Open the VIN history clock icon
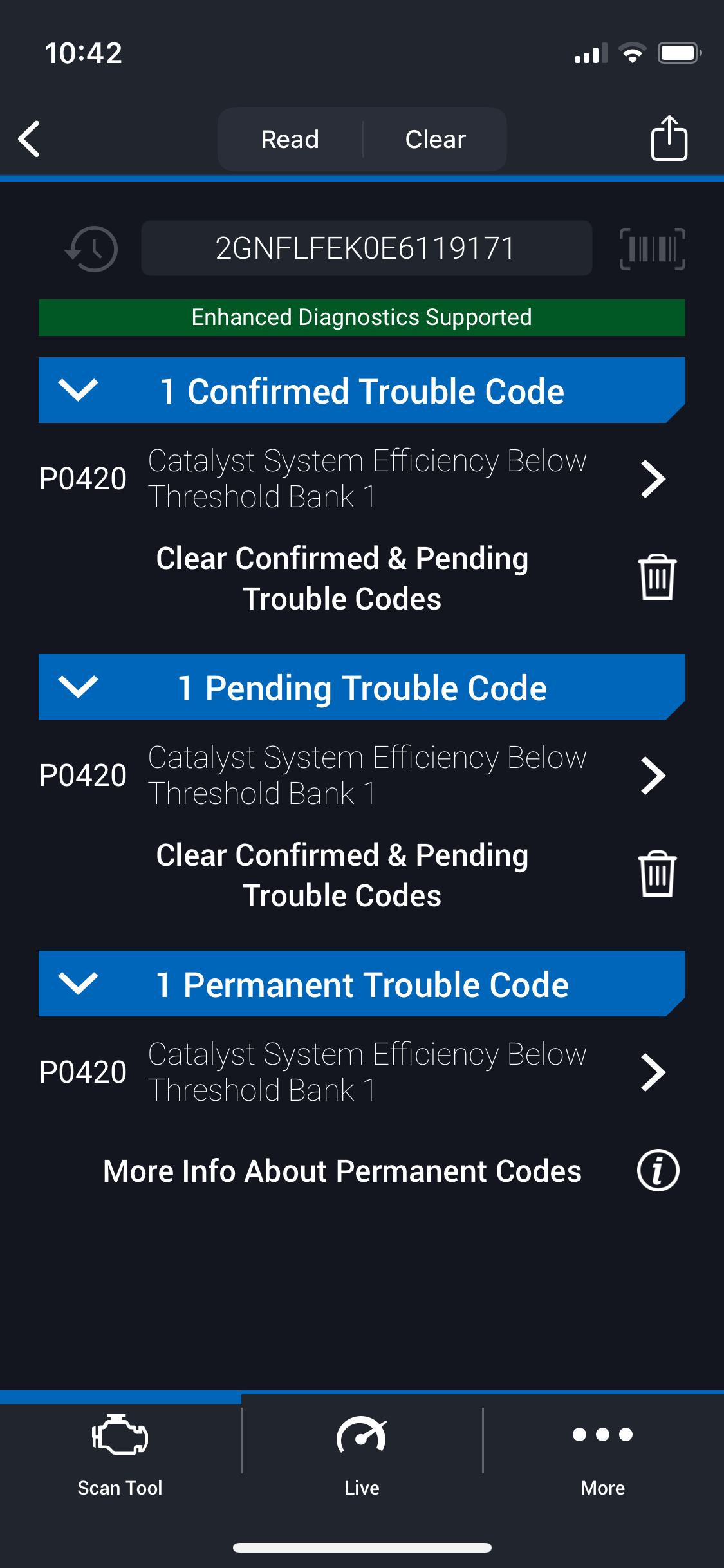724x1568 pixels. click(x=92, y=248)
